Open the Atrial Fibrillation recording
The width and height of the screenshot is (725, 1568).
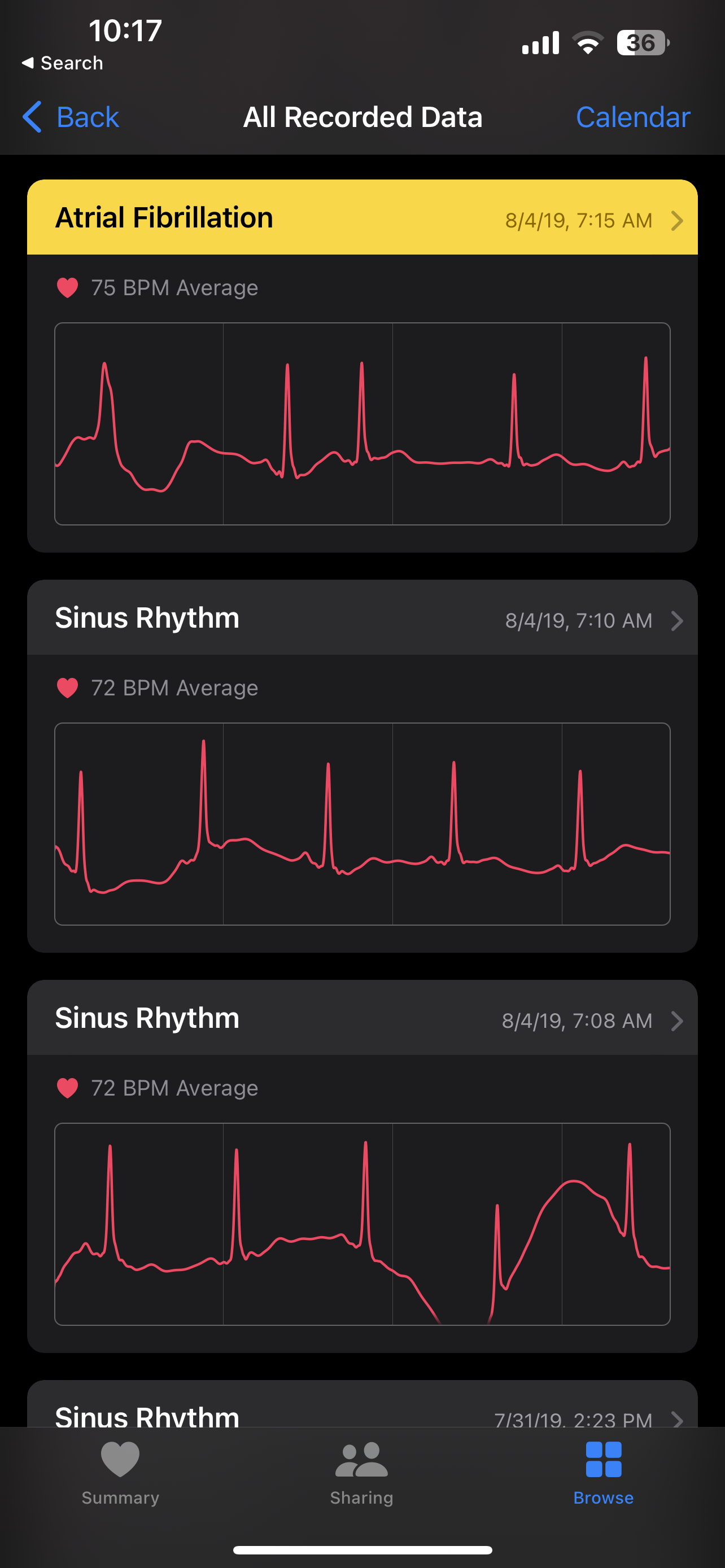pos(362,217)
